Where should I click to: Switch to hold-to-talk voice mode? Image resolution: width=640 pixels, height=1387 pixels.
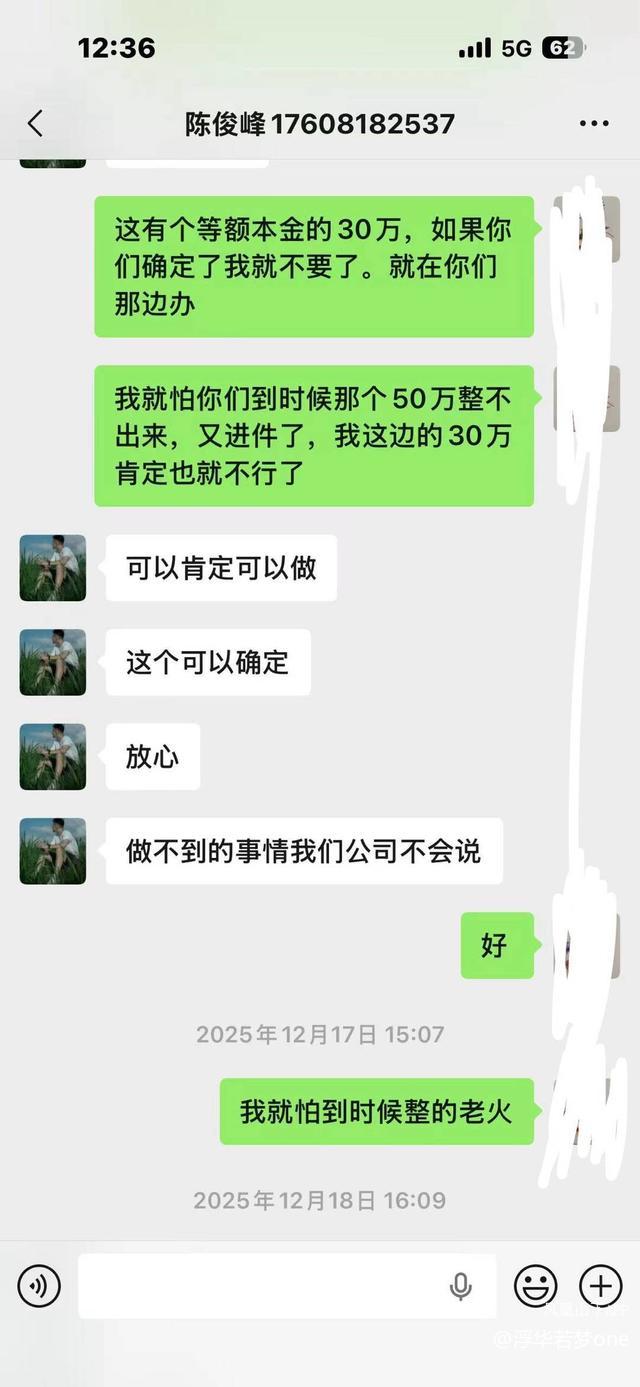[39, 1286]
